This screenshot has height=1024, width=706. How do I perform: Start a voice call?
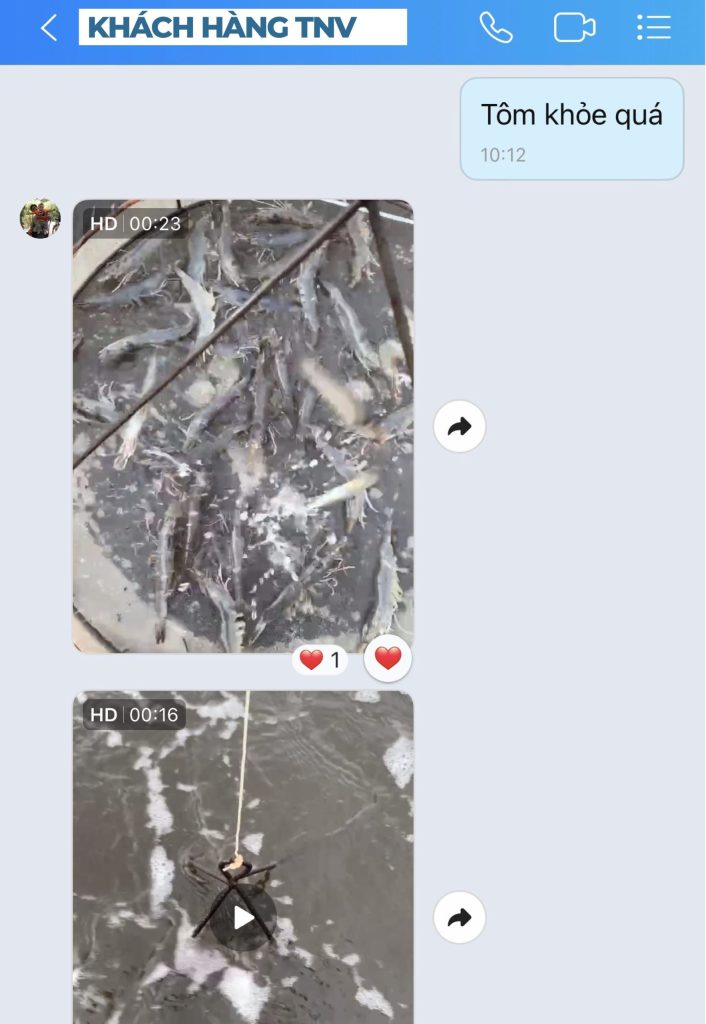pyautogui.click(x=495, y=28)
